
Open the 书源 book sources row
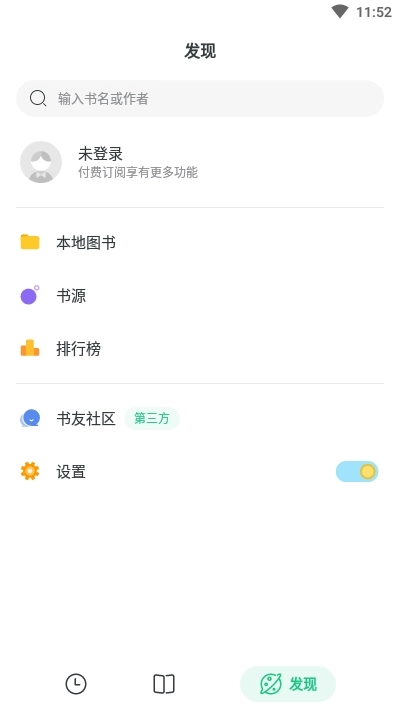(200, 296)
